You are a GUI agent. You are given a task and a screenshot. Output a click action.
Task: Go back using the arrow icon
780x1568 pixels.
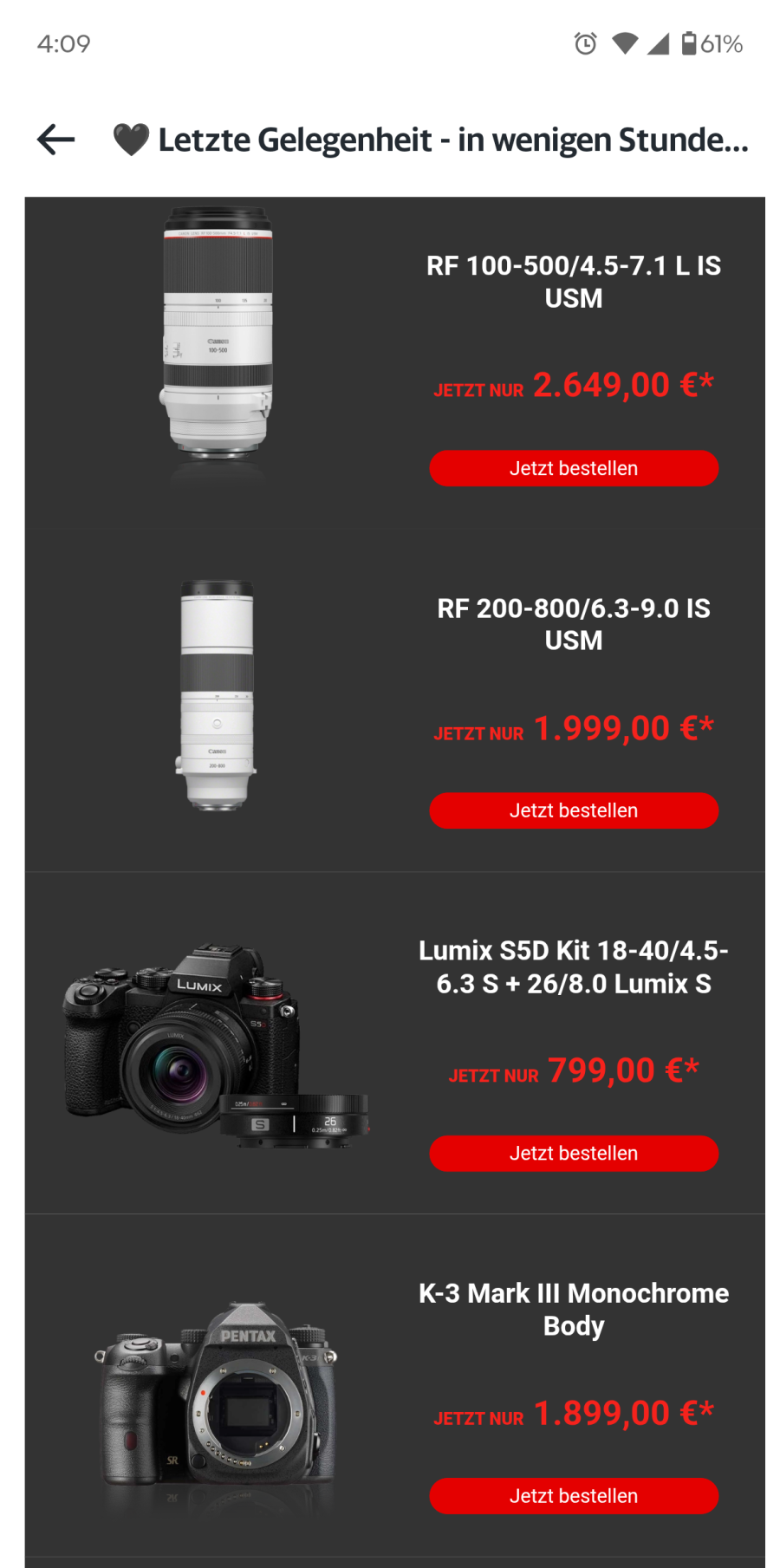(56, 139)
